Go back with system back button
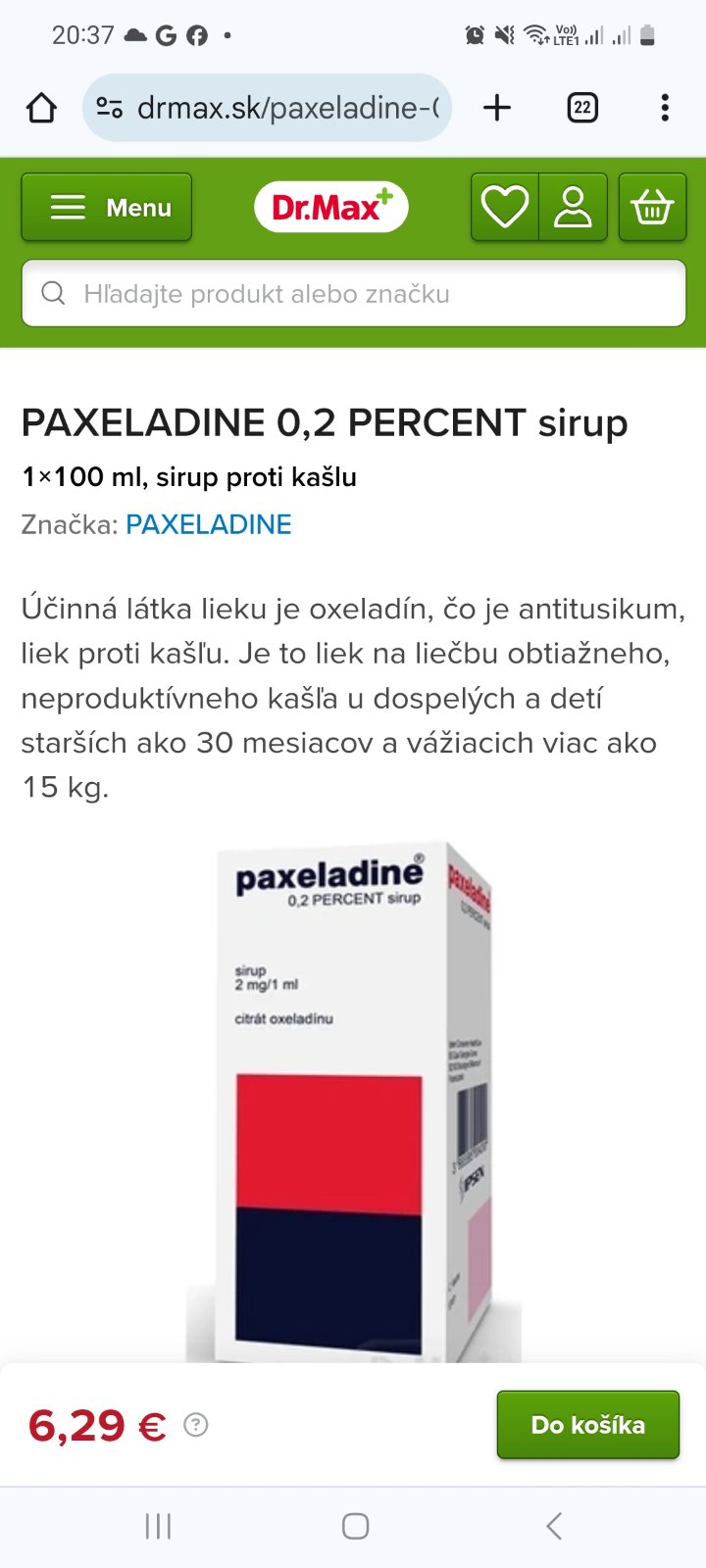Viewport: 706px width, 1568px height. click(x=554, y=1526)
